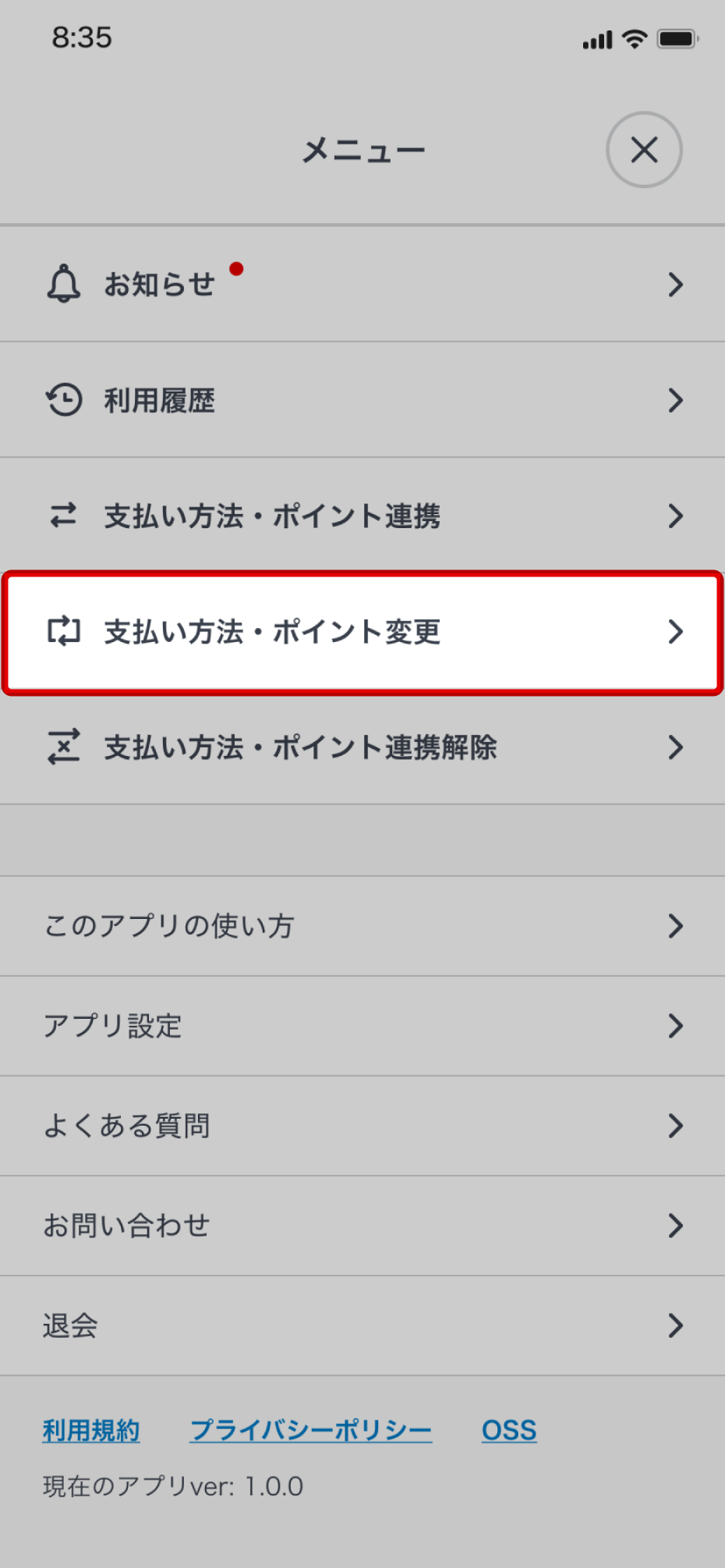Screen dimensions: 725x1568
Task: Open the OSS link
Action: coord(508,1430)
